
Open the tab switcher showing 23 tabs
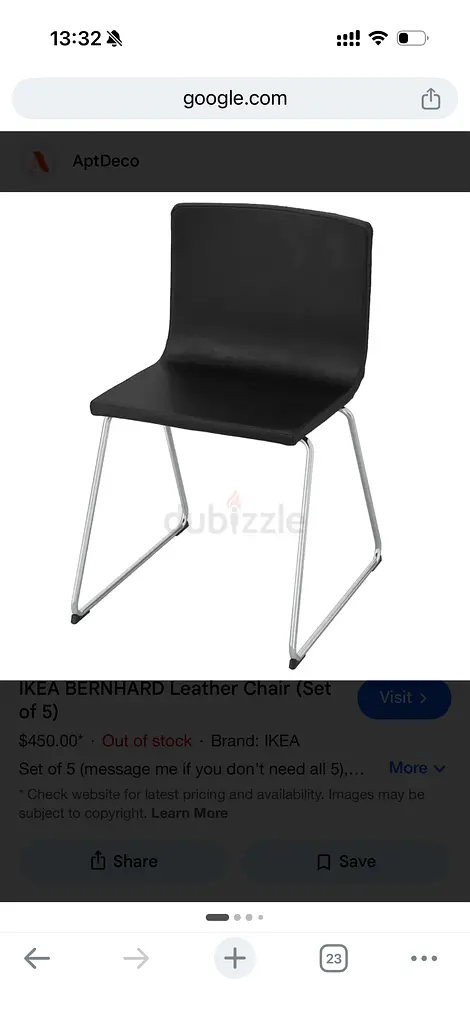(x=334, y=958)
